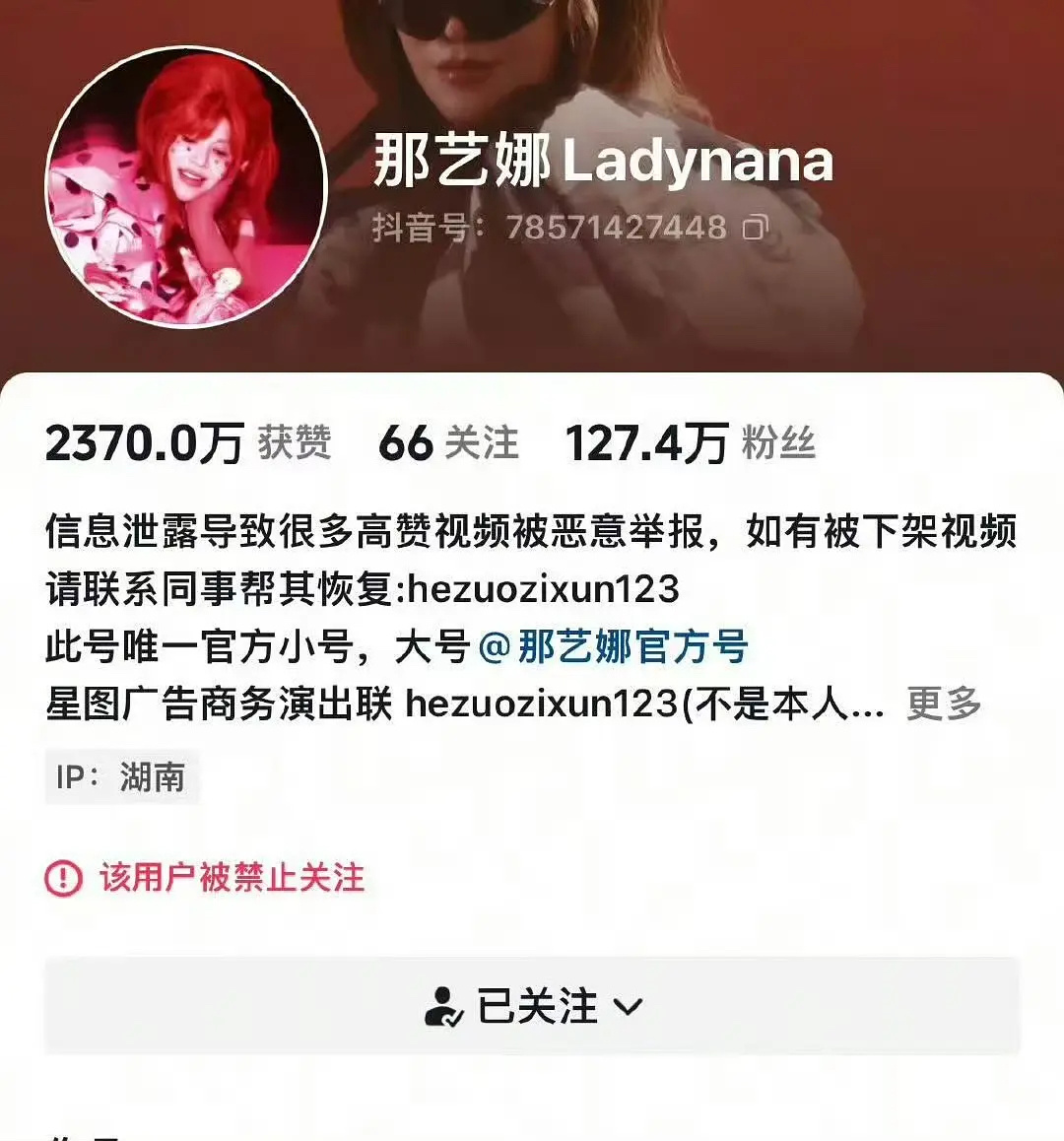Image resolution: width=1064 pixels, height=1141 pixels.
Task: Click the IP 湖南 location tag
Action: pos(120,777)
